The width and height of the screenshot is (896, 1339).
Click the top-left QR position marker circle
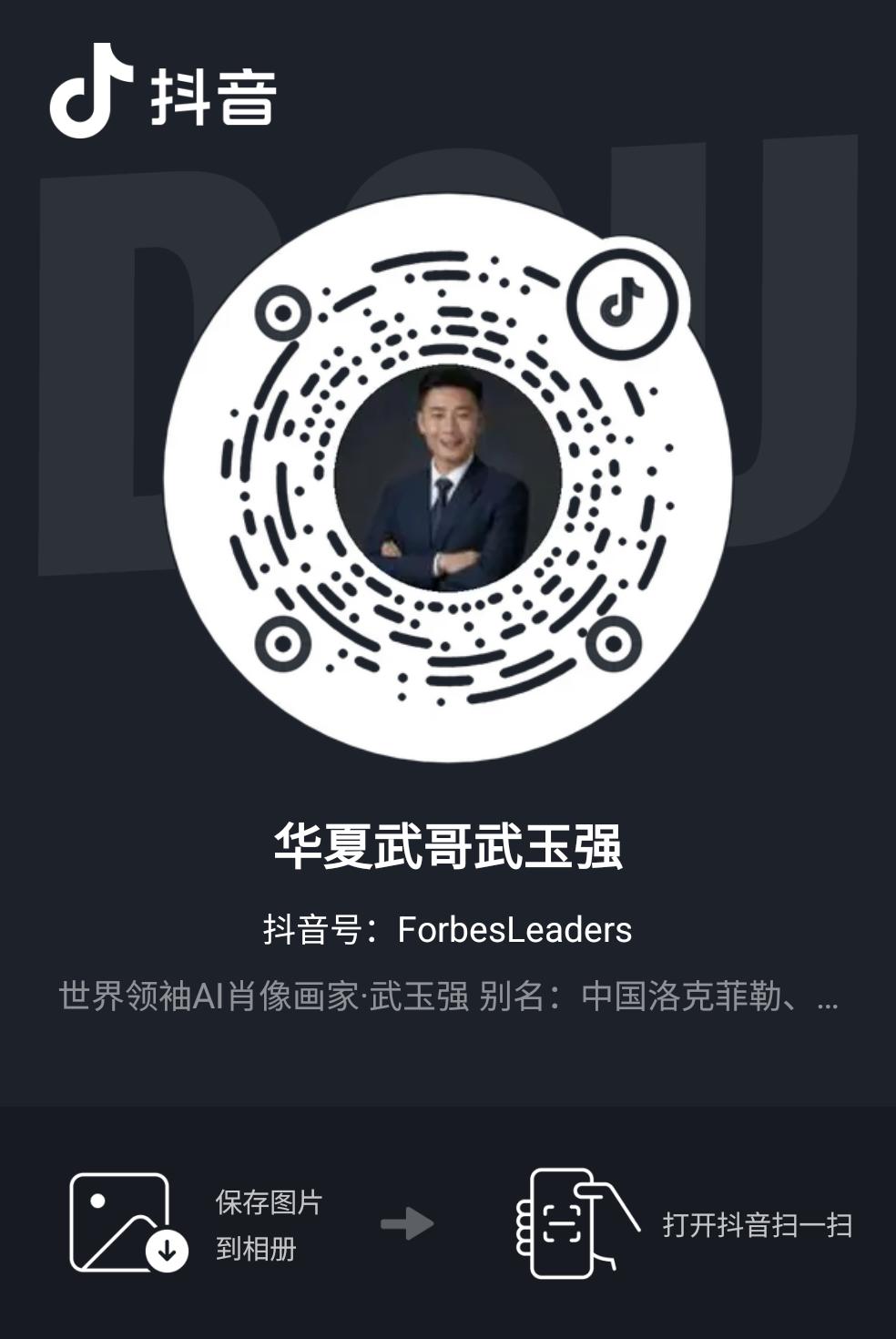[x=283, y=314]
